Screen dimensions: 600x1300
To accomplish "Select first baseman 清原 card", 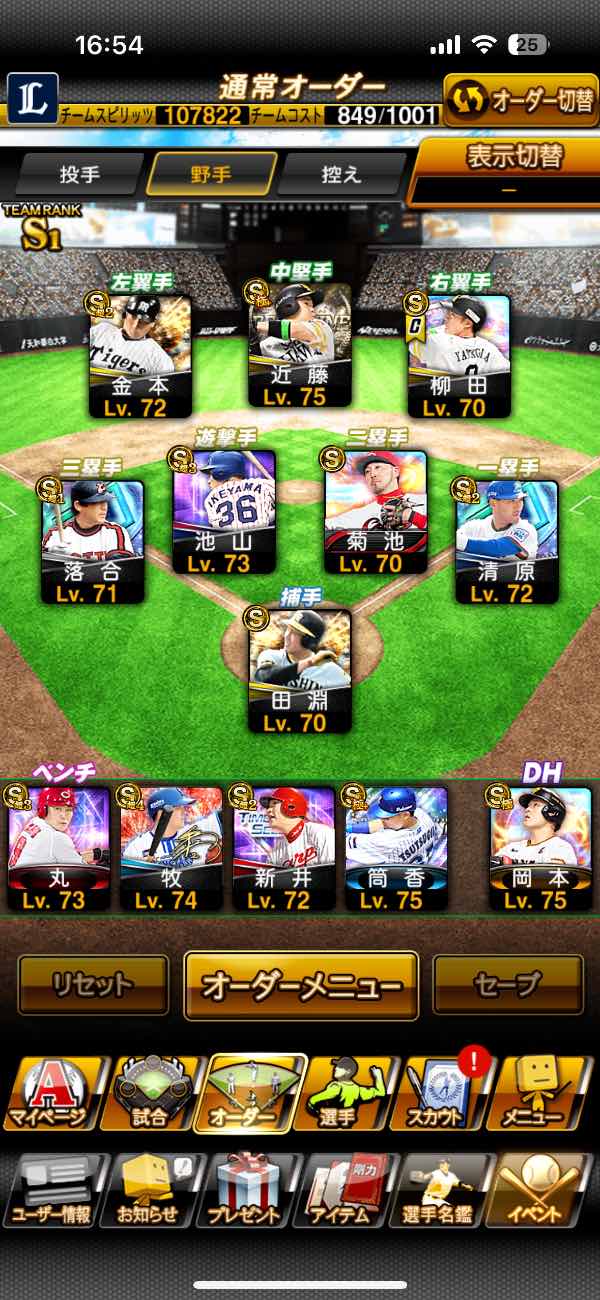I will tap(508, 542).
